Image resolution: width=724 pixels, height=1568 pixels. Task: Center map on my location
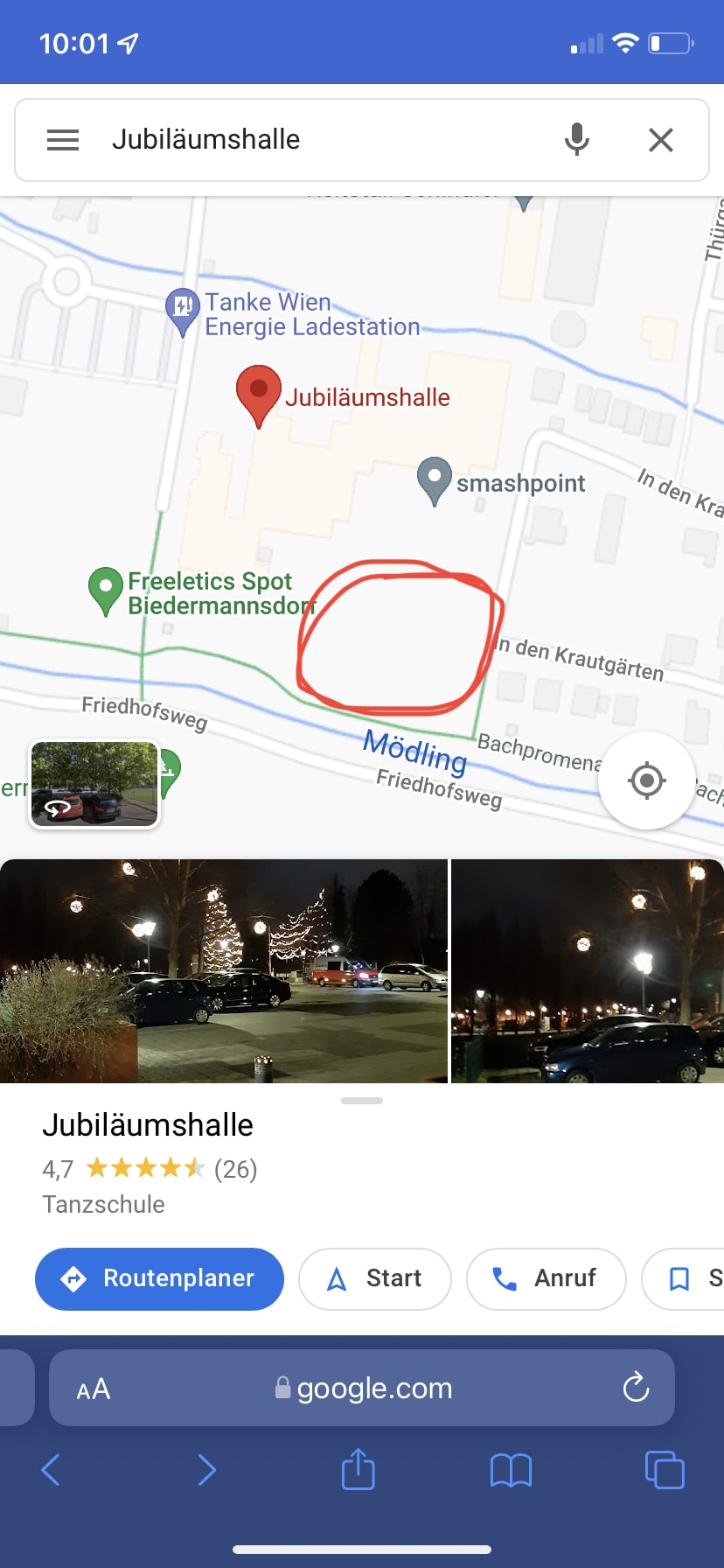[646, 780]
